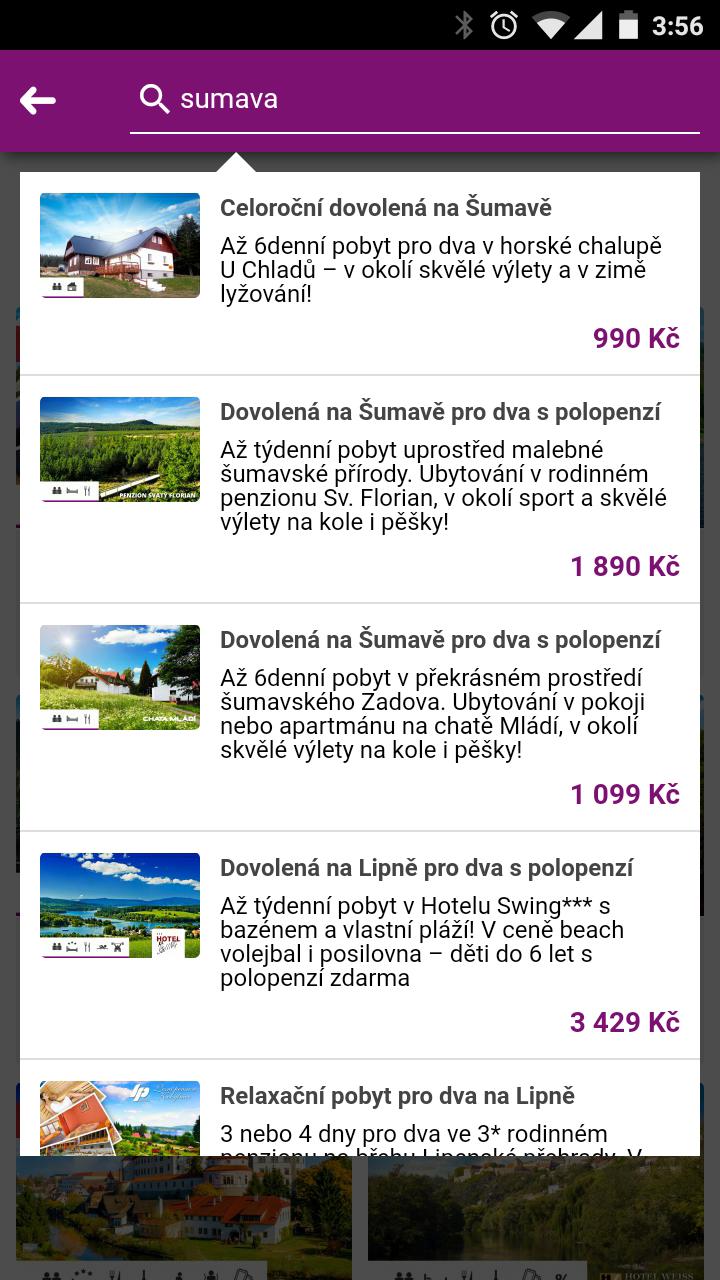Click the 990 Kč price label
Screen dimensions: 720x1280
click(x=634, y=339)
